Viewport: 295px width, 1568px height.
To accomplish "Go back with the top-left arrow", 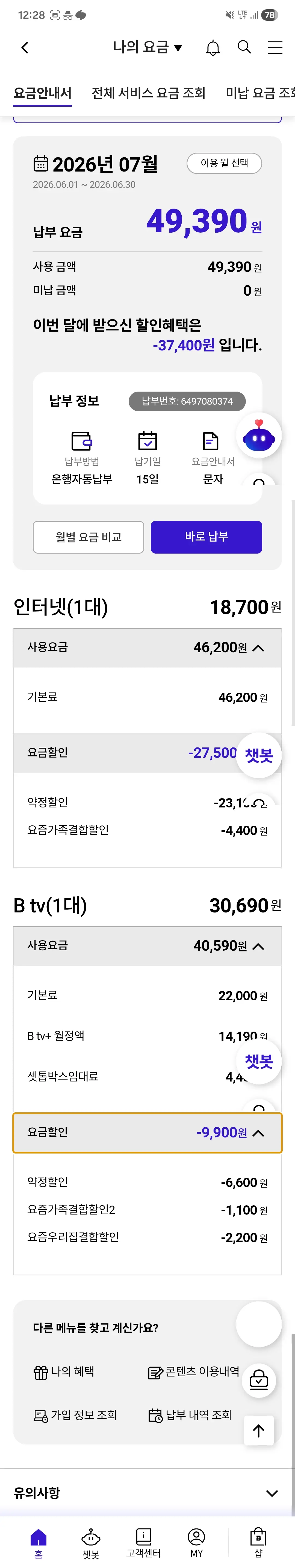I will pyautogui.click(x=25, y=47).
